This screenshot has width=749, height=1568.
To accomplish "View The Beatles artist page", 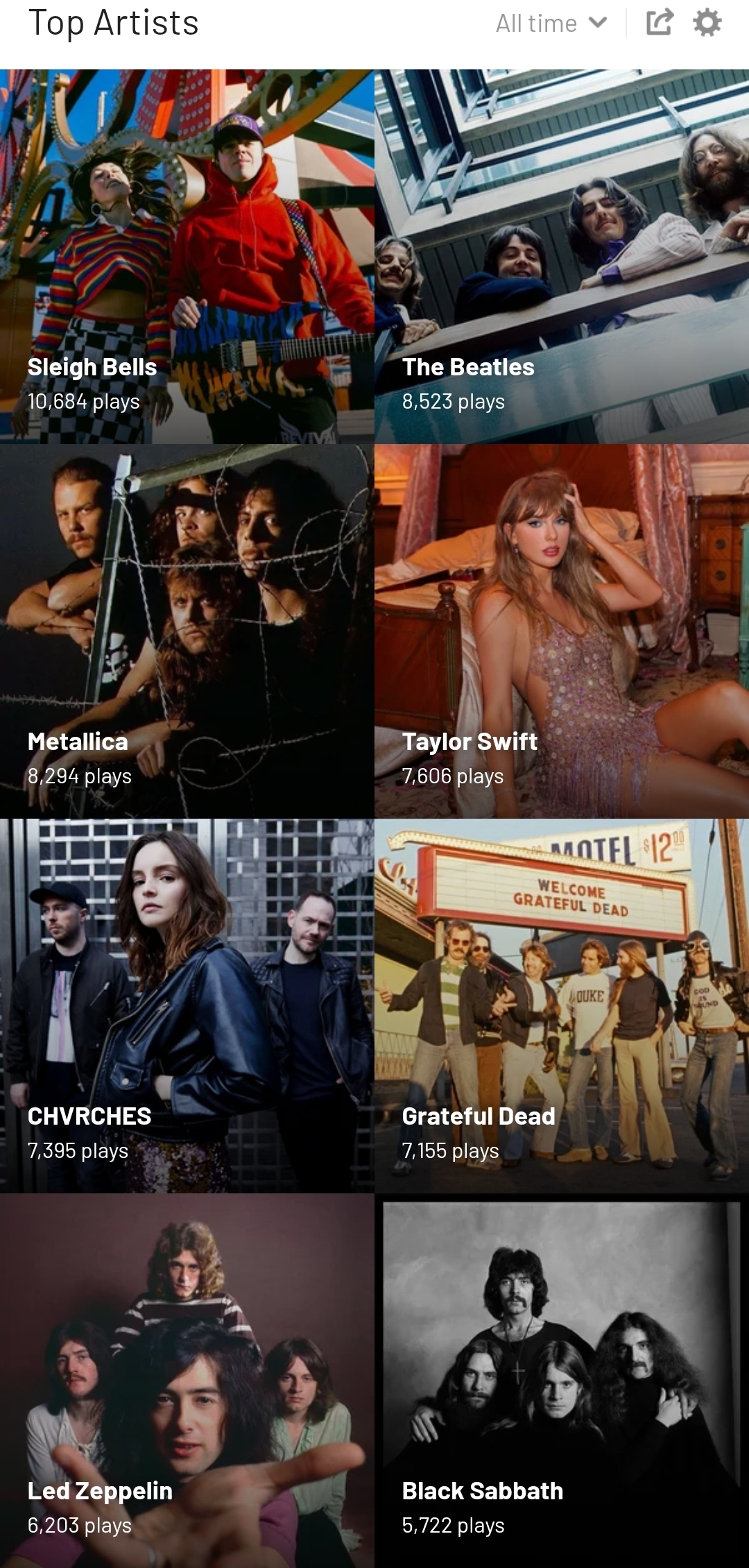I will [562, 257].
